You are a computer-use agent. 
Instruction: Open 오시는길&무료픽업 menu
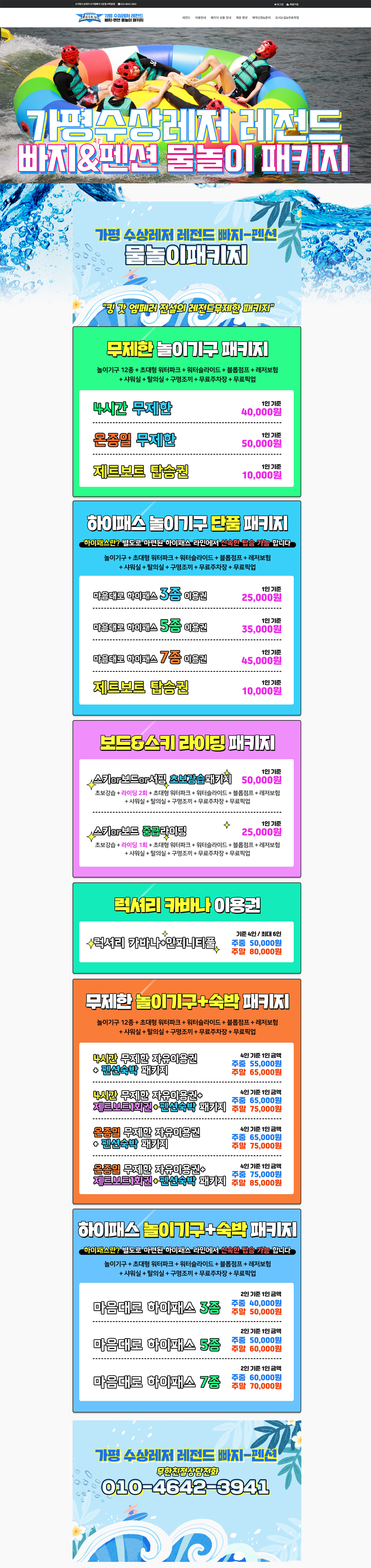287,18
